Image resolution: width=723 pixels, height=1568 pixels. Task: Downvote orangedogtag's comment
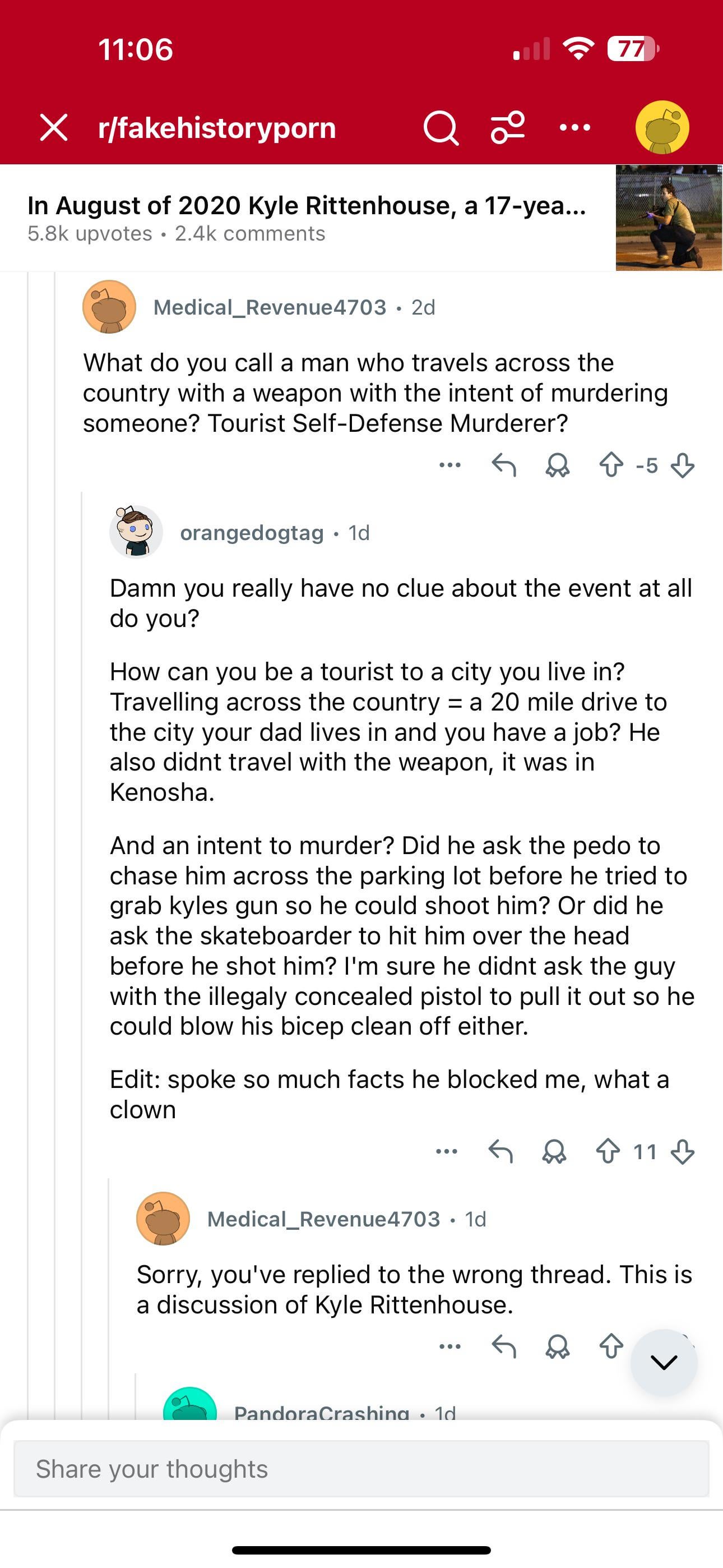682,1152
